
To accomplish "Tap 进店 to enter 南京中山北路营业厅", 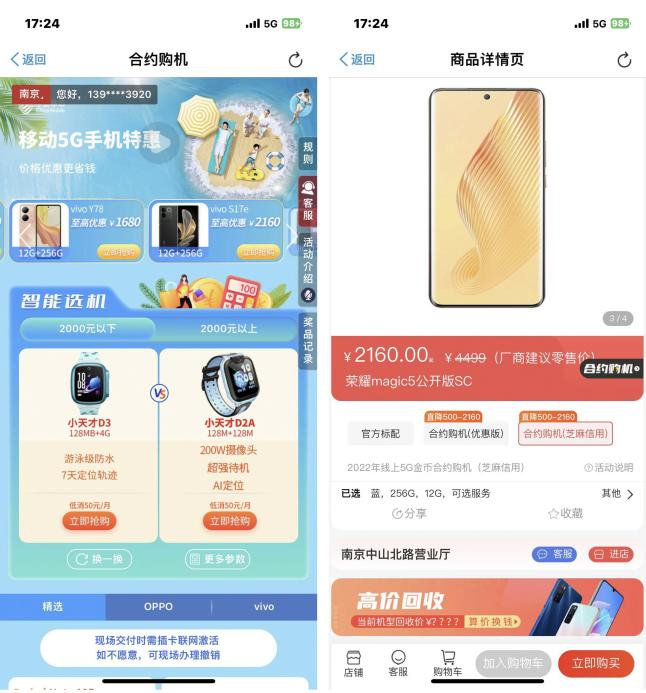I will [x=610, y=554].
